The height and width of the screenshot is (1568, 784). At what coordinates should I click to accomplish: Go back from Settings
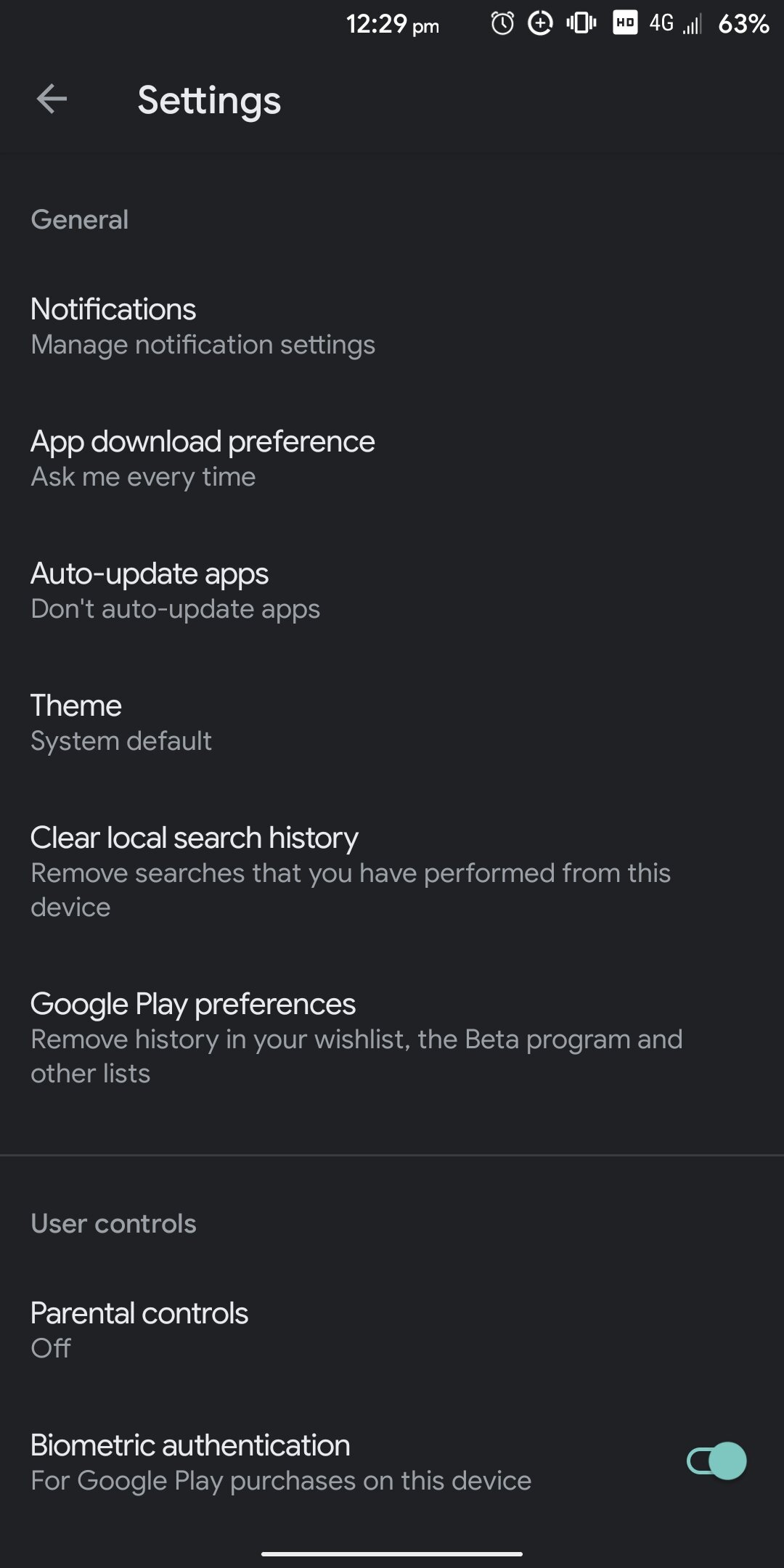coord(52,99)
